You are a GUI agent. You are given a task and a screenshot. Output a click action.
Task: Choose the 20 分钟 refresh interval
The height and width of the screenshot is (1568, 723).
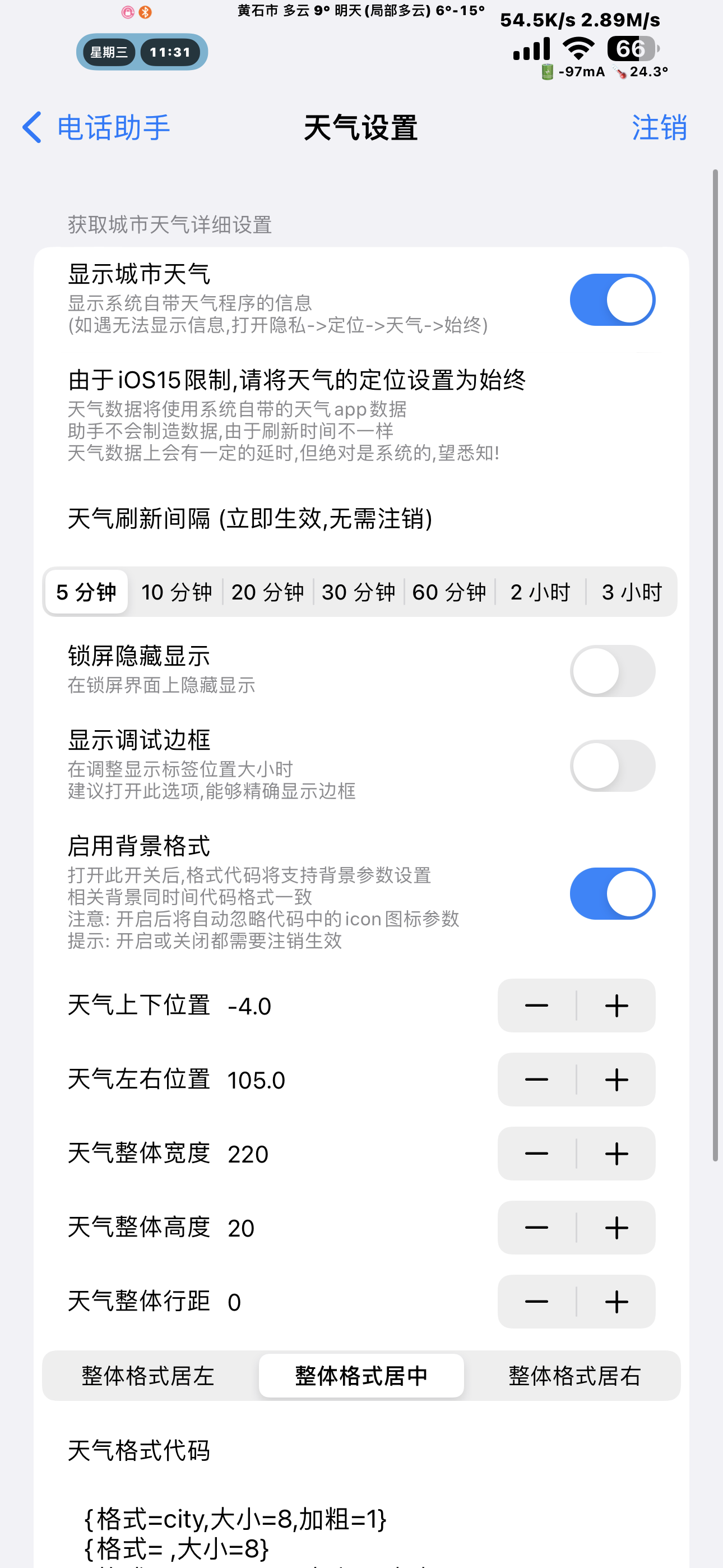268,592
